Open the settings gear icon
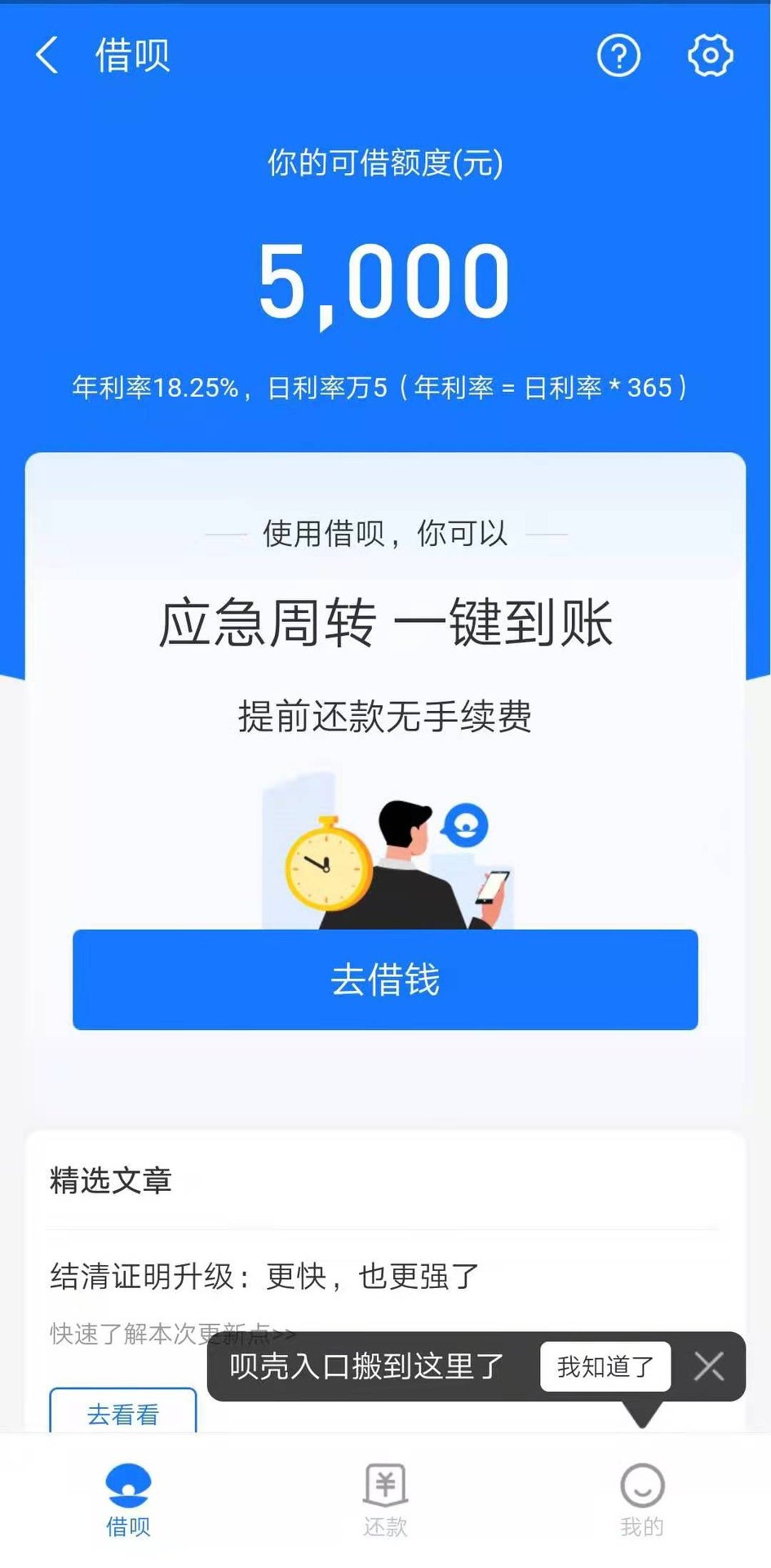The height and width of the screenshot is (1568, 771). tap(710, 56)
